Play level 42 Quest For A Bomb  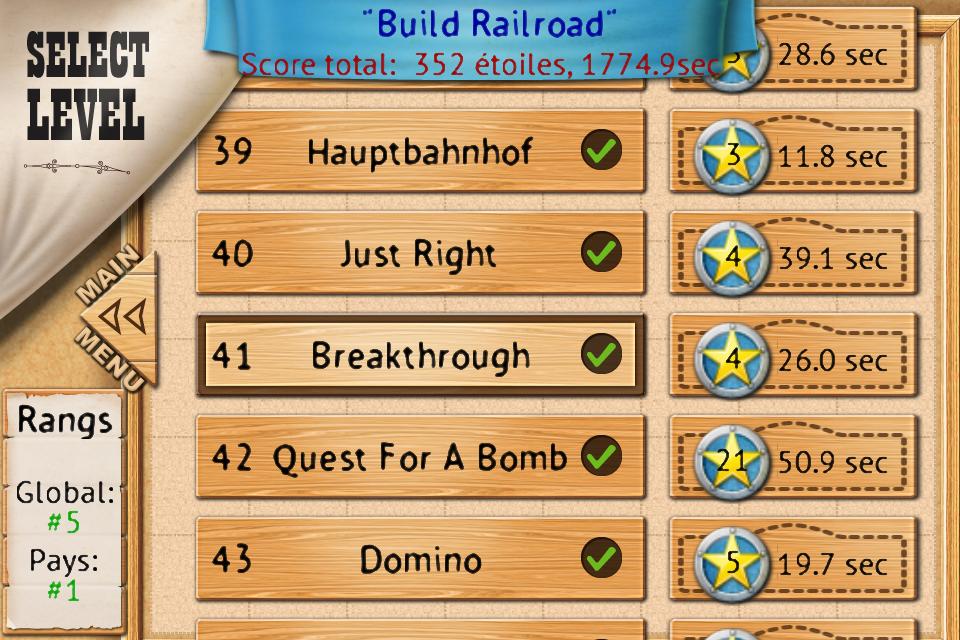(x=418, y=458)
